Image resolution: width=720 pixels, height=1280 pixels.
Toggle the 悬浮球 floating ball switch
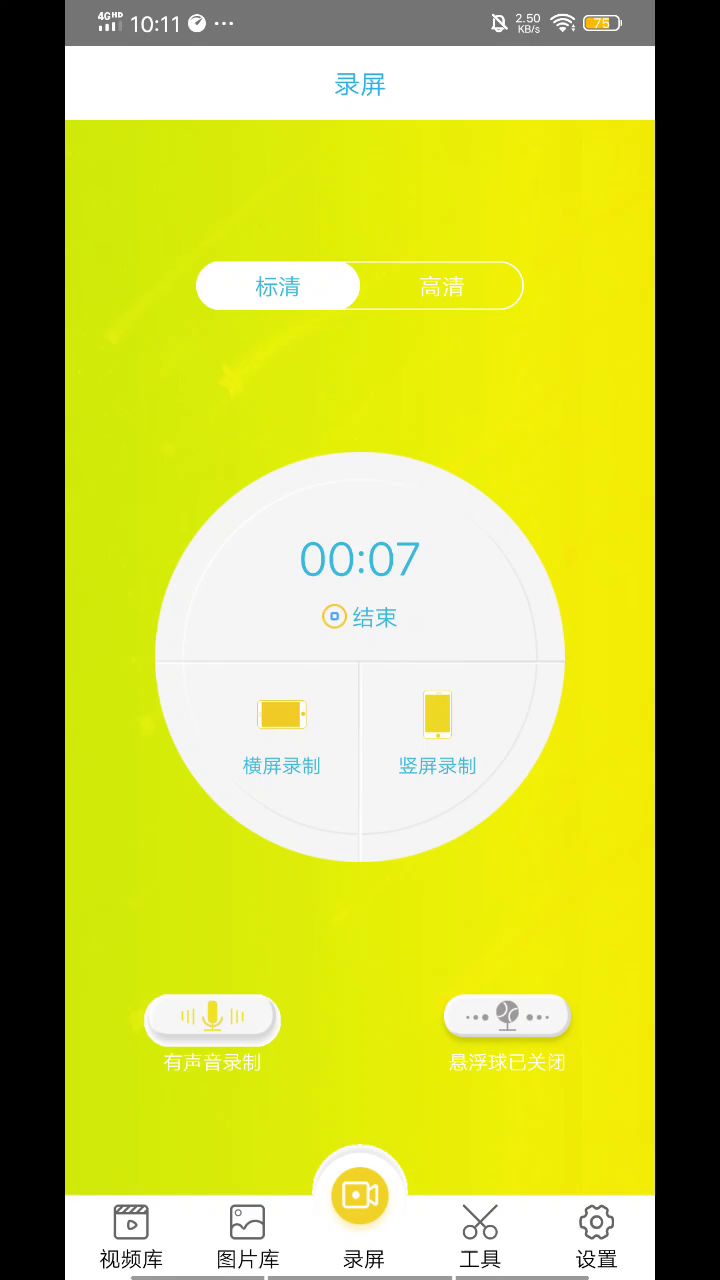(507, 1016)
